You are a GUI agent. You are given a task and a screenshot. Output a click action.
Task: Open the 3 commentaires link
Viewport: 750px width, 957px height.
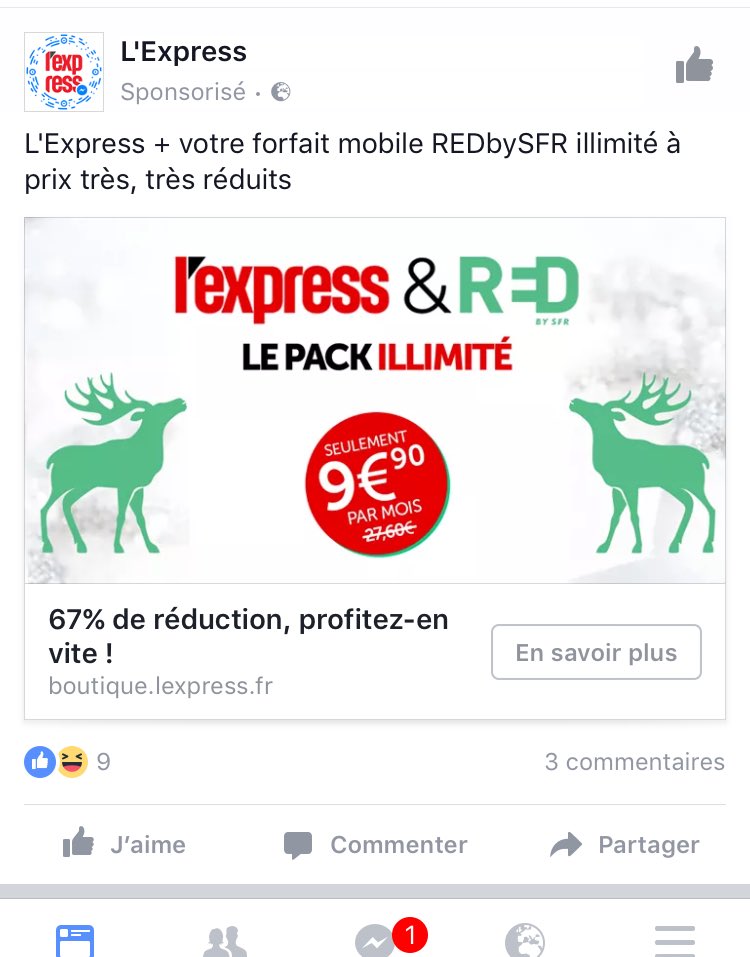click(x=634, y=762)
